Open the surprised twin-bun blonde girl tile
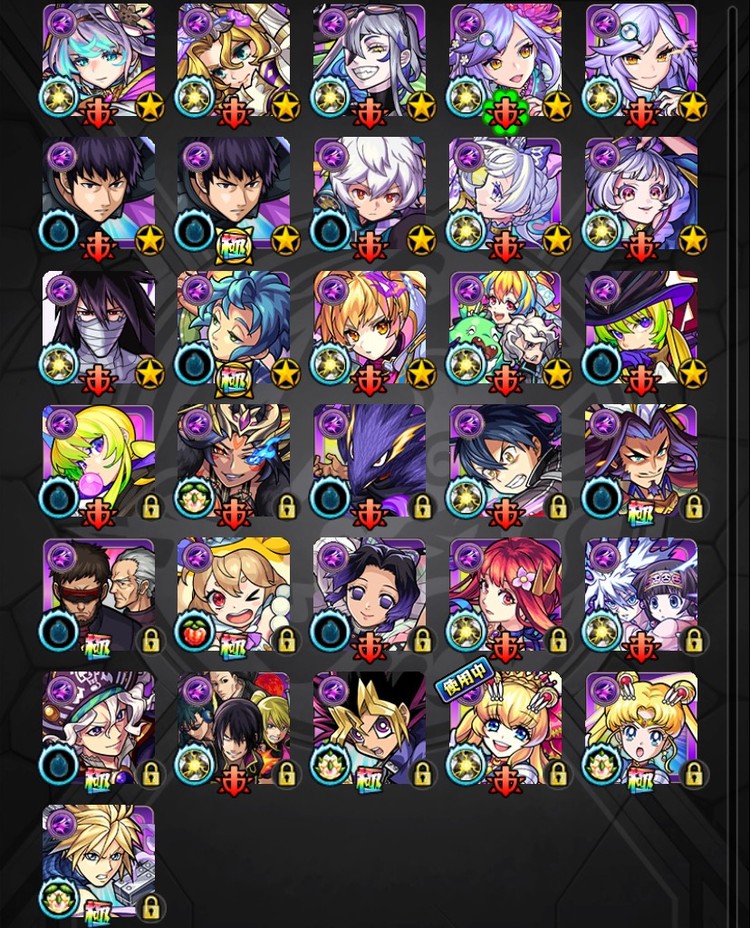Screen dimensions: 750x928 641,728
